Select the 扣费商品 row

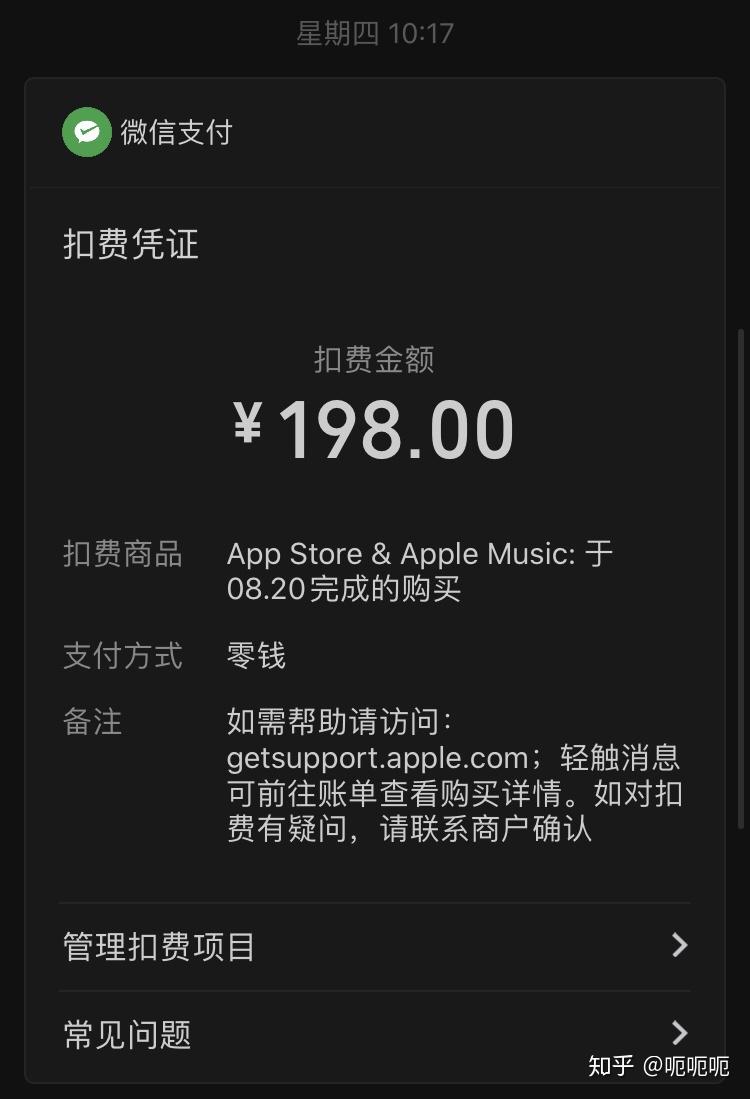click(122, 554)
